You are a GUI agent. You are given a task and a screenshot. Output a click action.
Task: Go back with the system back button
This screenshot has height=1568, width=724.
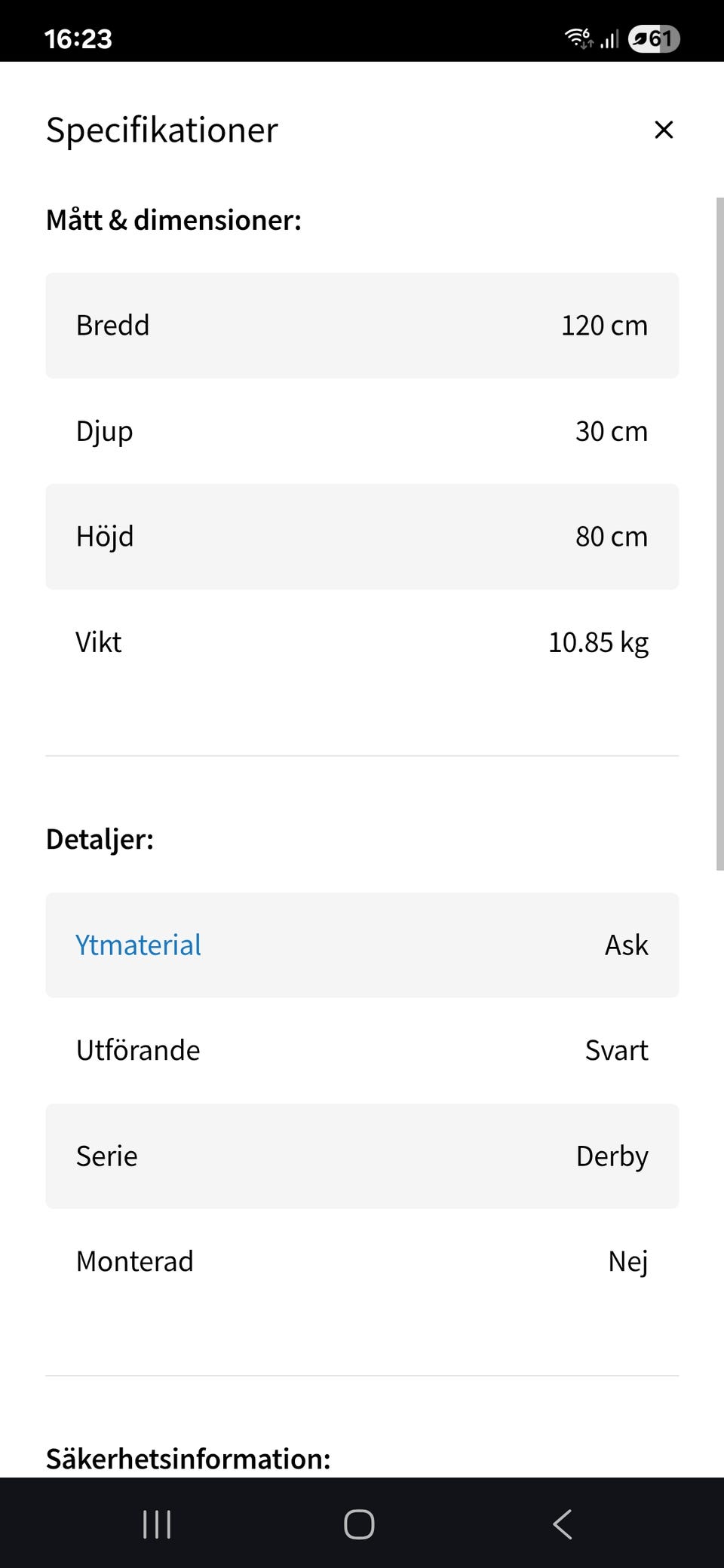[x=563, y=1524]
